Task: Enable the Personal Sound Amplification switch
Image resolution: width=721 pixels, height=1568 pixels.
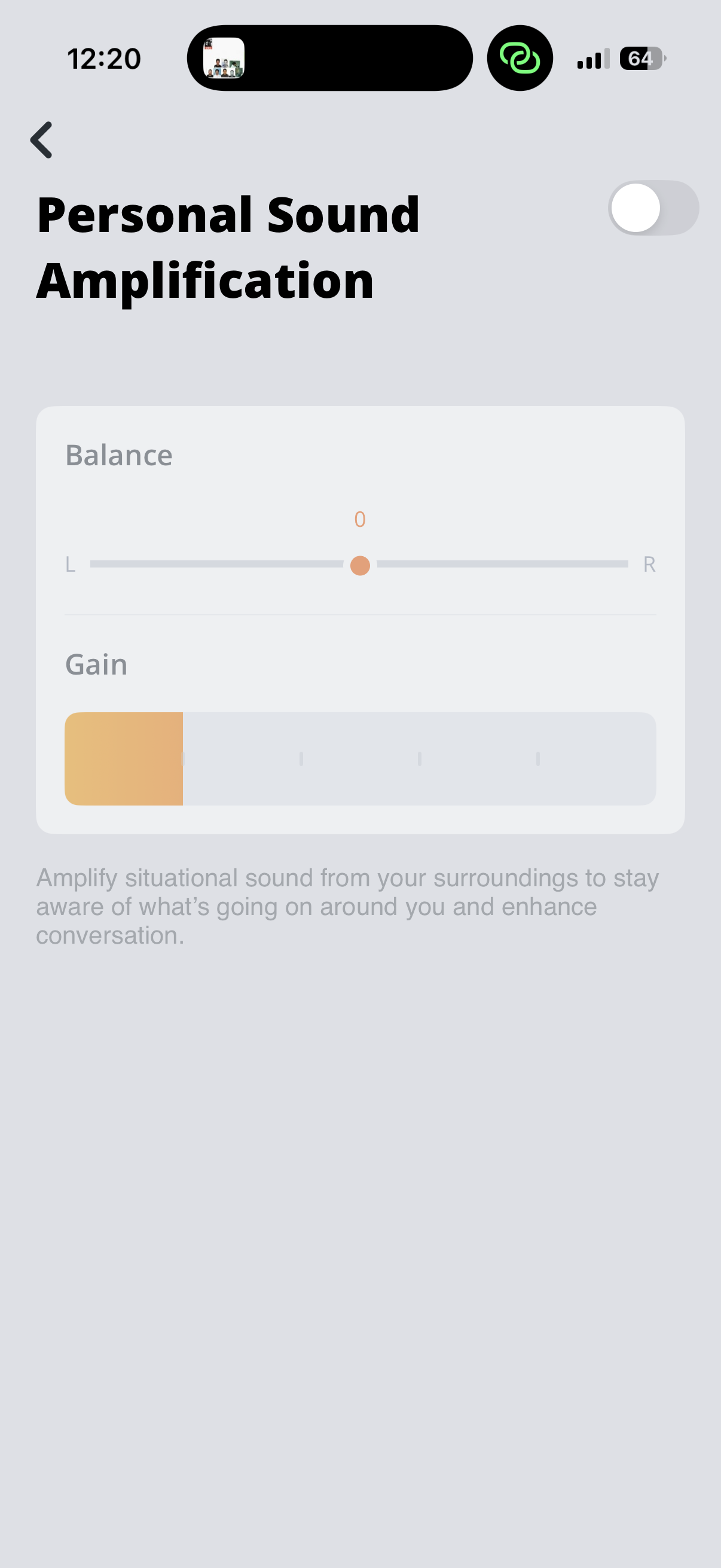Action: coord(653,208)
